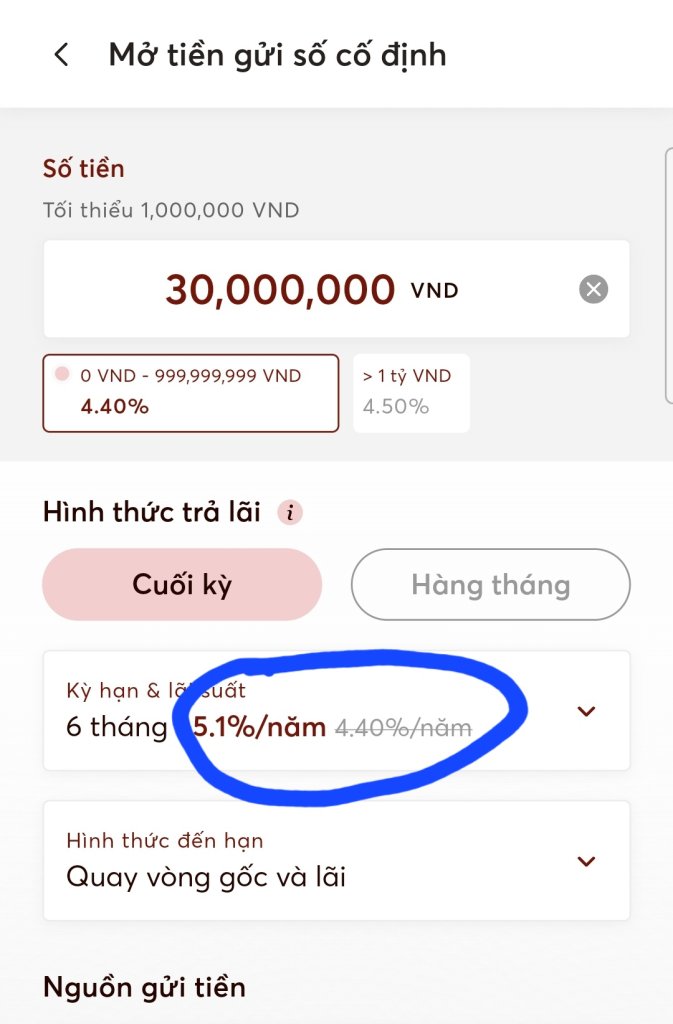Show info about Hình thức trả lãi
The width and height of the screenshot is (673, 1024).
[x=290, y=513]
